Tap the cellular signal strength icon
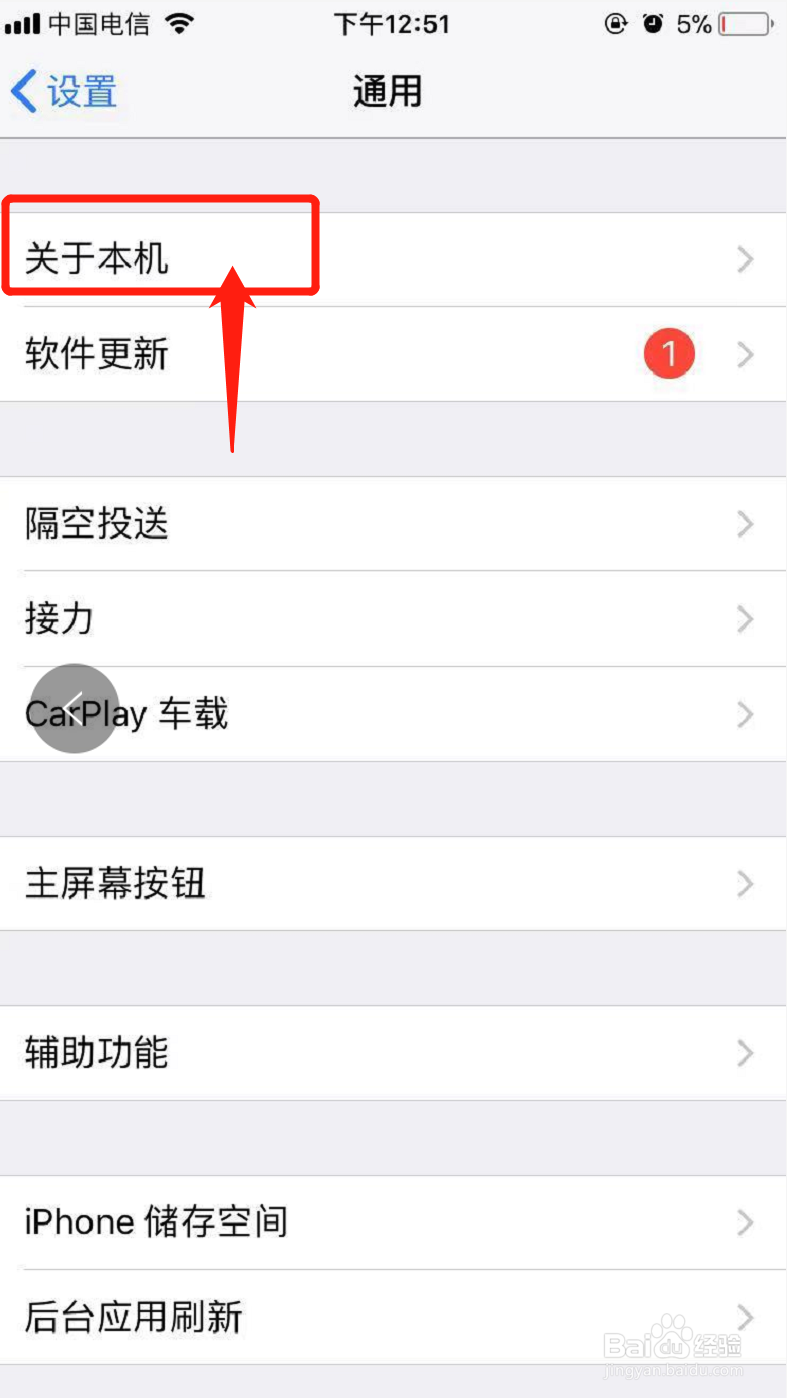787x1398 pixels. pos(22,22)
